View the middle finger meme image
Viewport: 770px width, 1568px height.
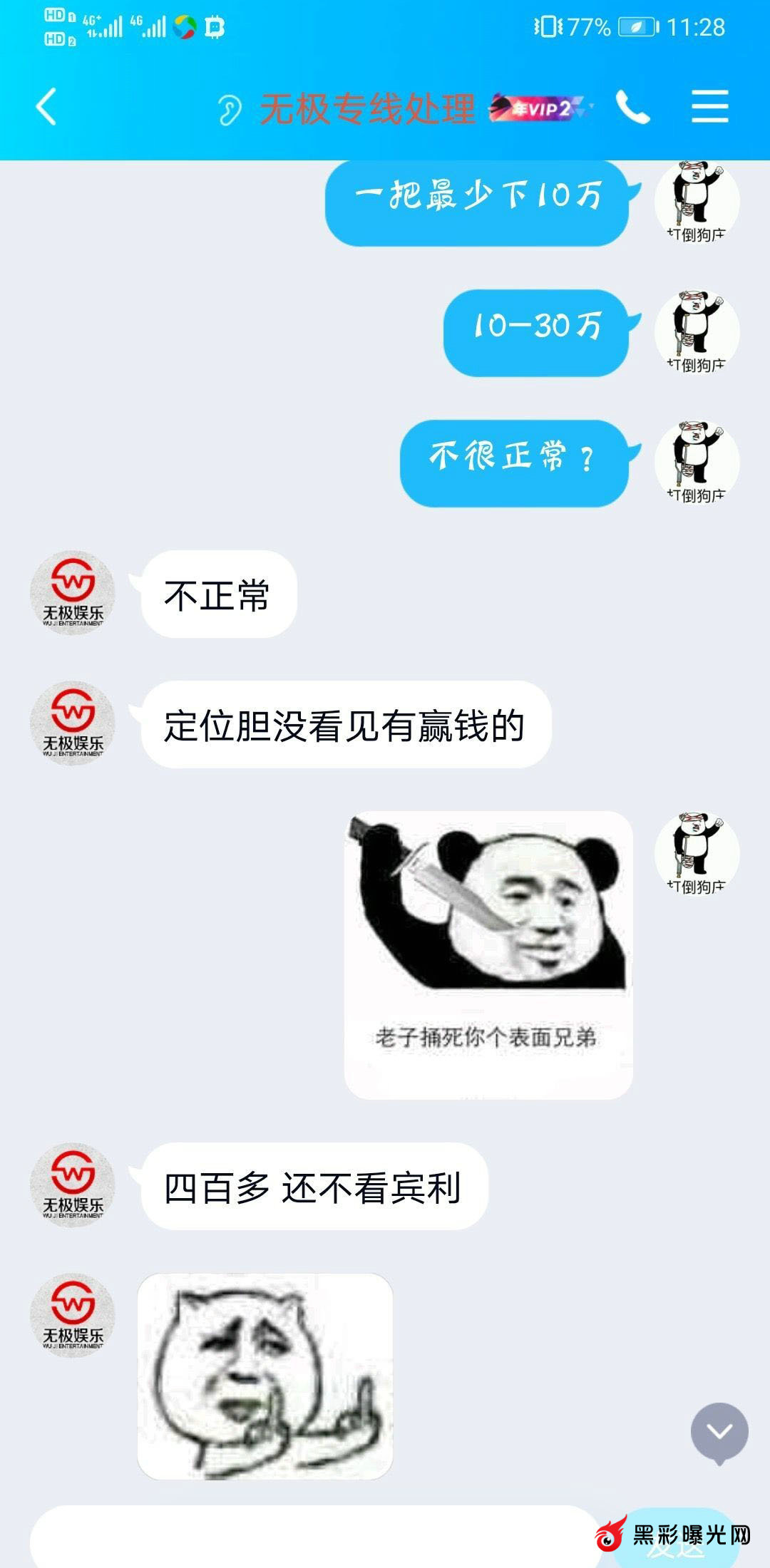(265, 1376)
